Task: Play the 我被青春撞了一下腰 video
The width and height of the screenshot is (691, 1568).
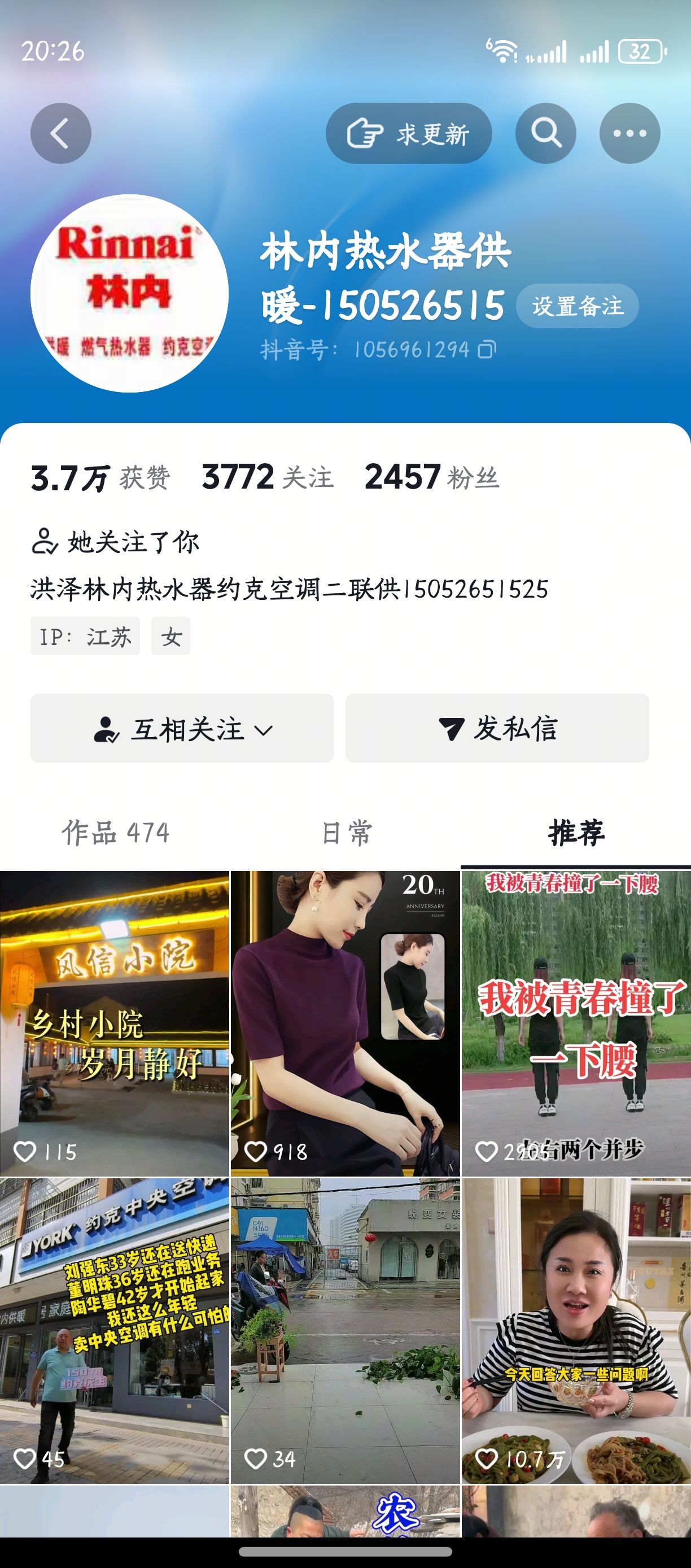Action: (576, 1022)
